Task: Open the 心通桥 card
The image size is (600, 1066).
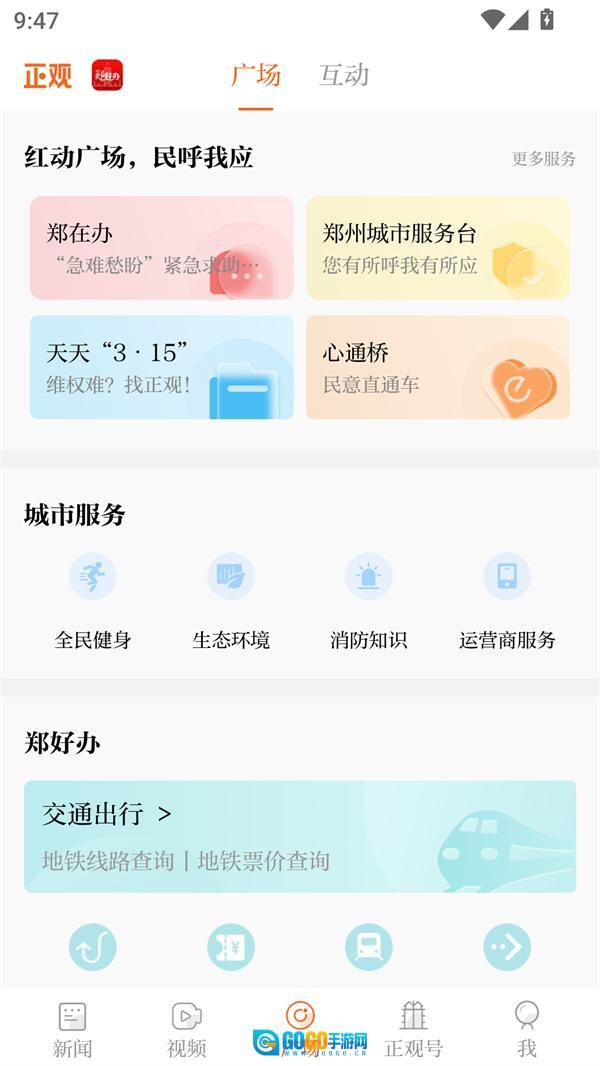Action: point(438,367)
